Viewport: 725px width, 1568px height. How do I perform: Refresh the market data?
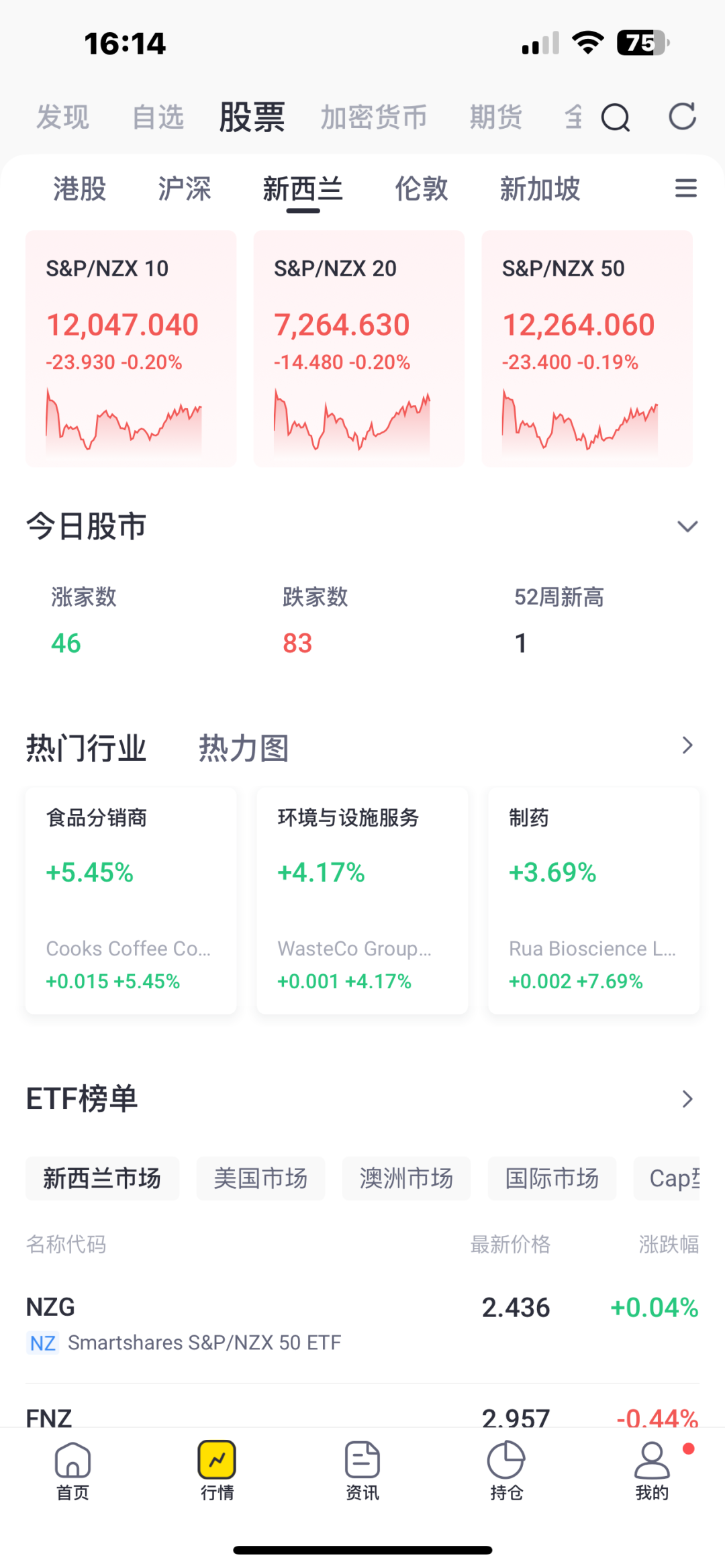coord(682,117)
